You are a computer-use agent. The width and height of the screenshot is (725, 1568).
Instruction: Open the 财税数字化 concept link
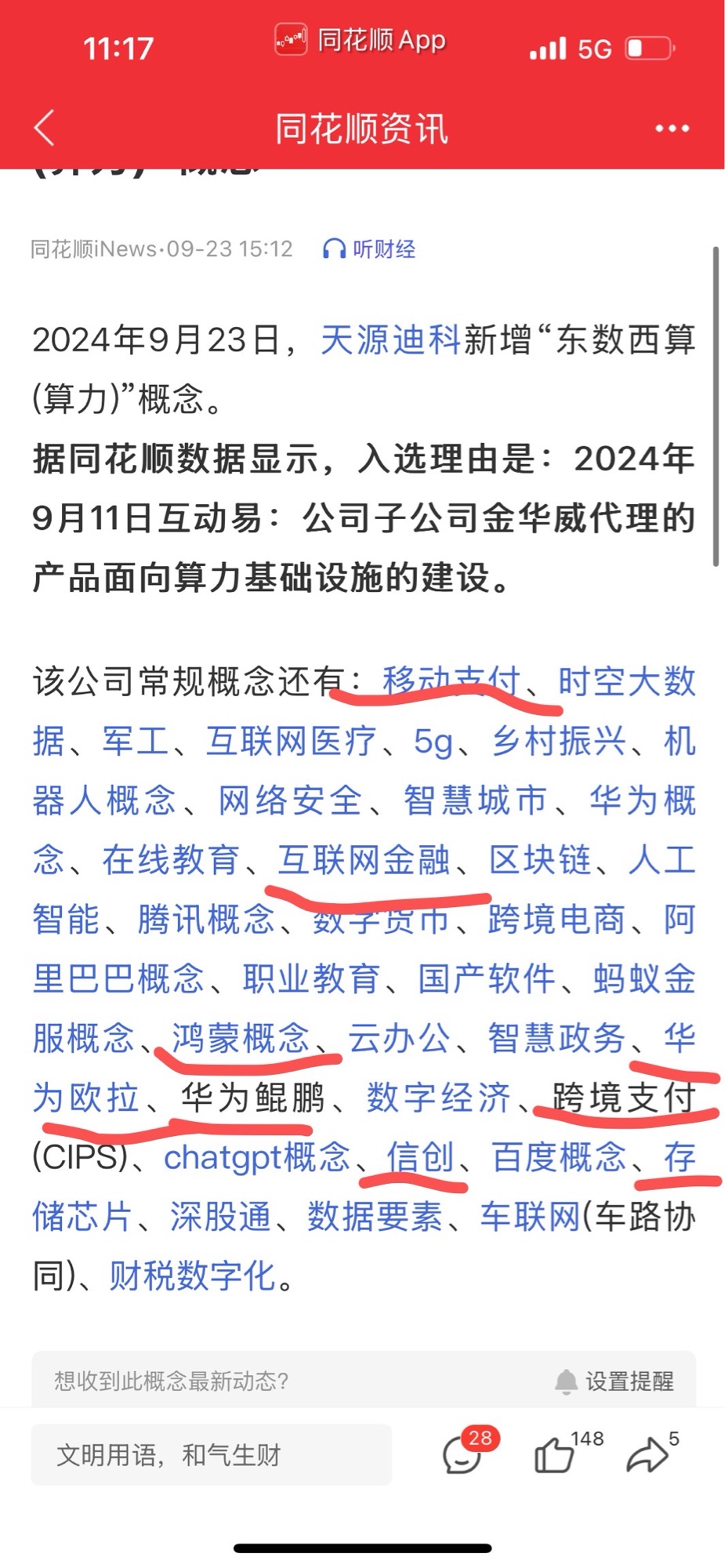click(x=193, y=1276)
